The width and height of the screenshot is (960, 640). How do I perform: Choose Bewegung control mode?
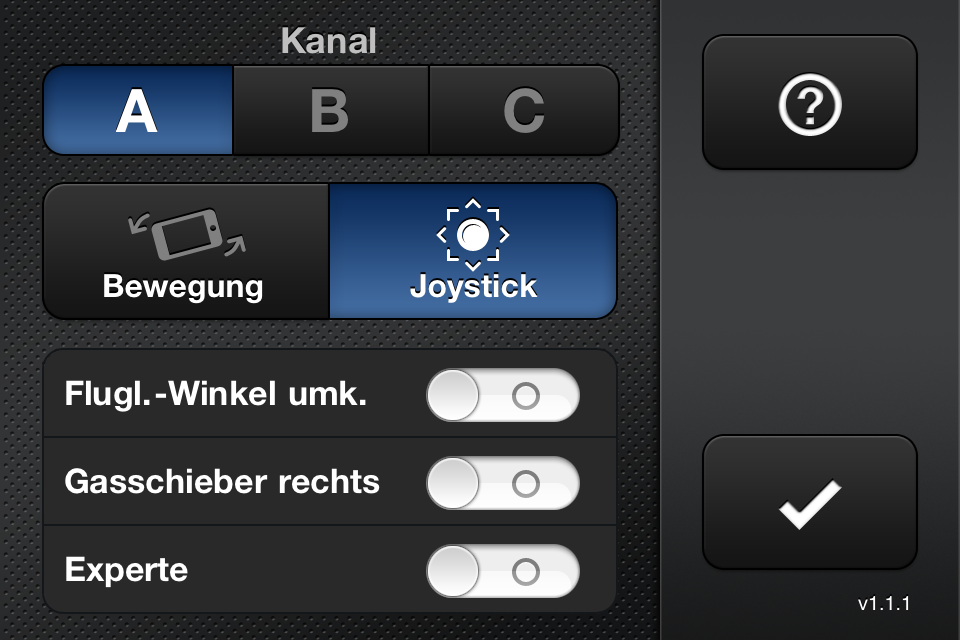click(185, 251)
